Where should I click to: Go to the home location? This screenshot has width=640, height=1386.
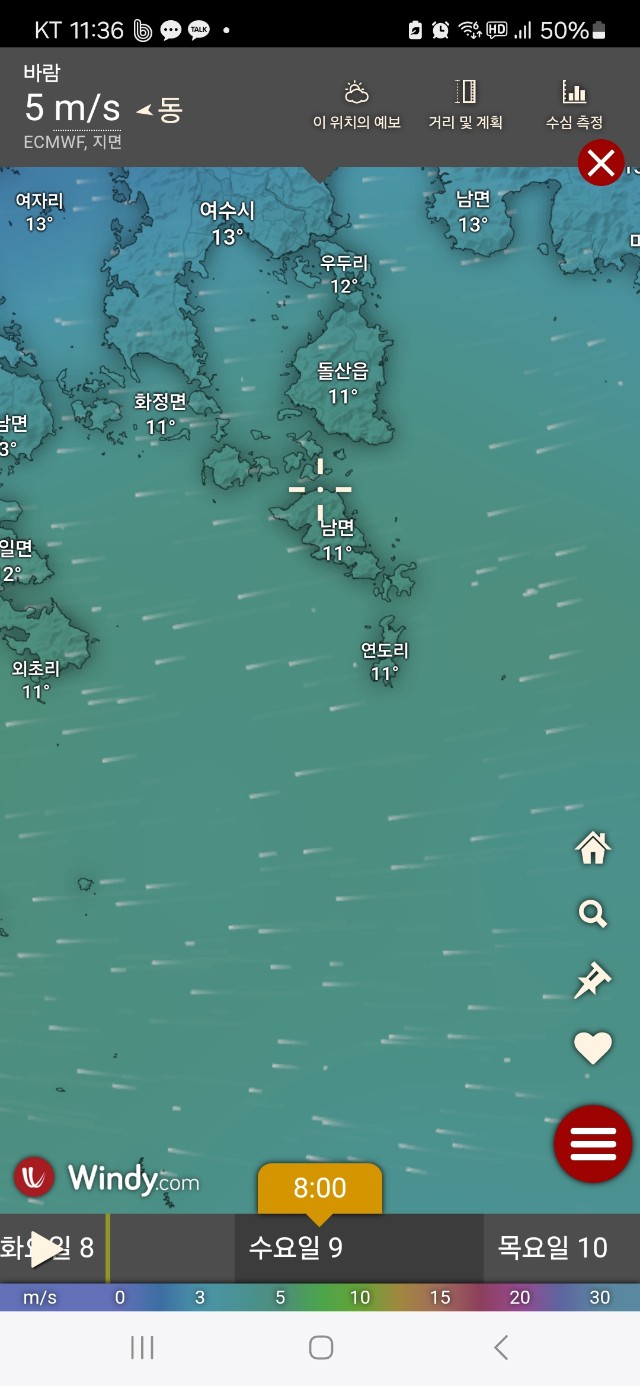(x=593, y=849)
